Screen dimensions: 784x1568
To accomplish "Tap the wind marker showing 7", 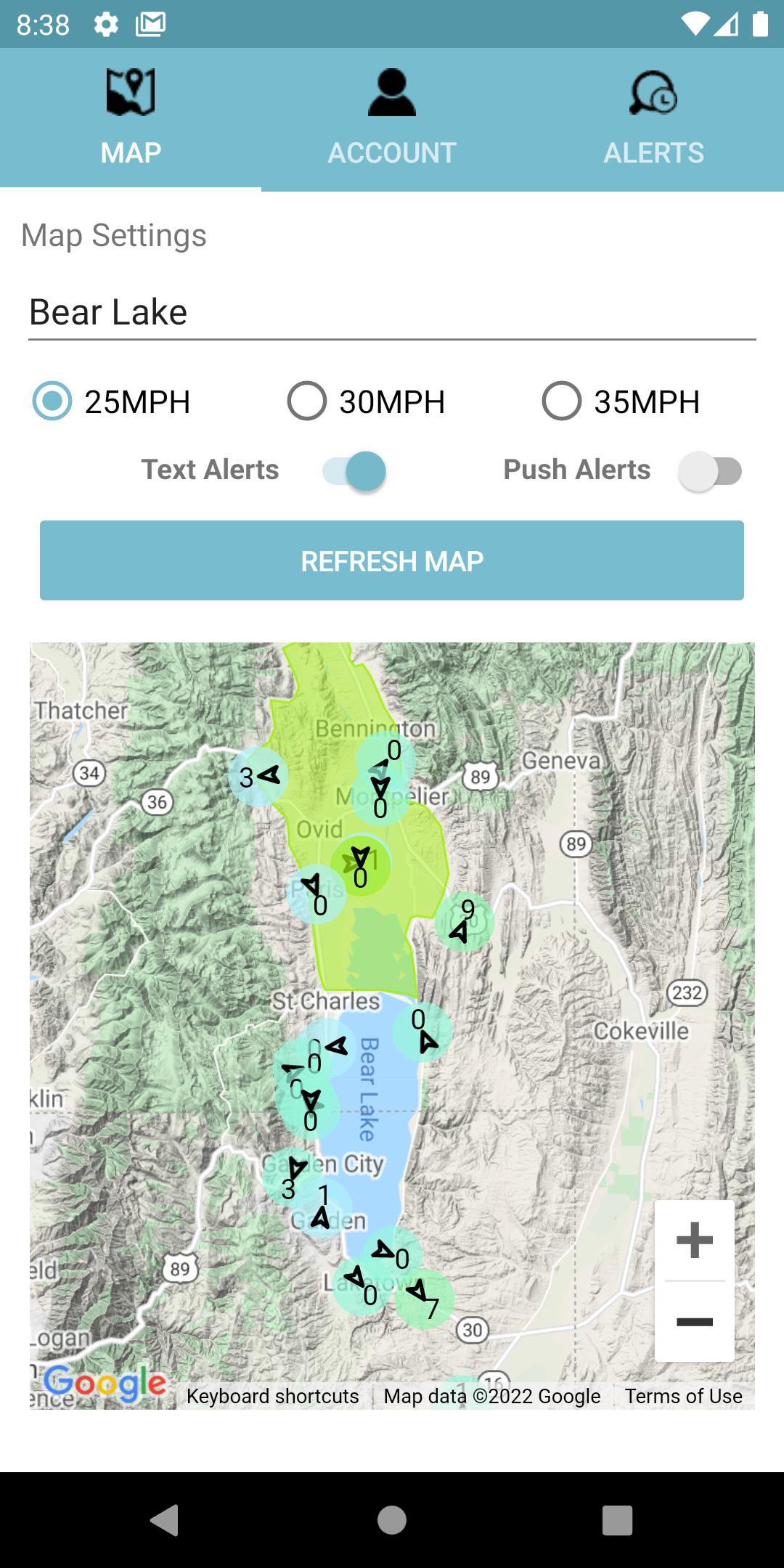I will click(425, 1299).
